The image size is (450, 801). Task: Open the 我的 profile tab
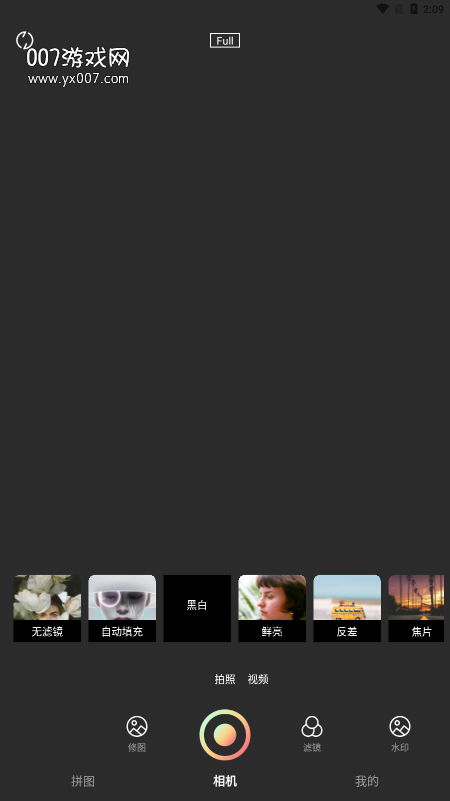[x=367, y=781]
